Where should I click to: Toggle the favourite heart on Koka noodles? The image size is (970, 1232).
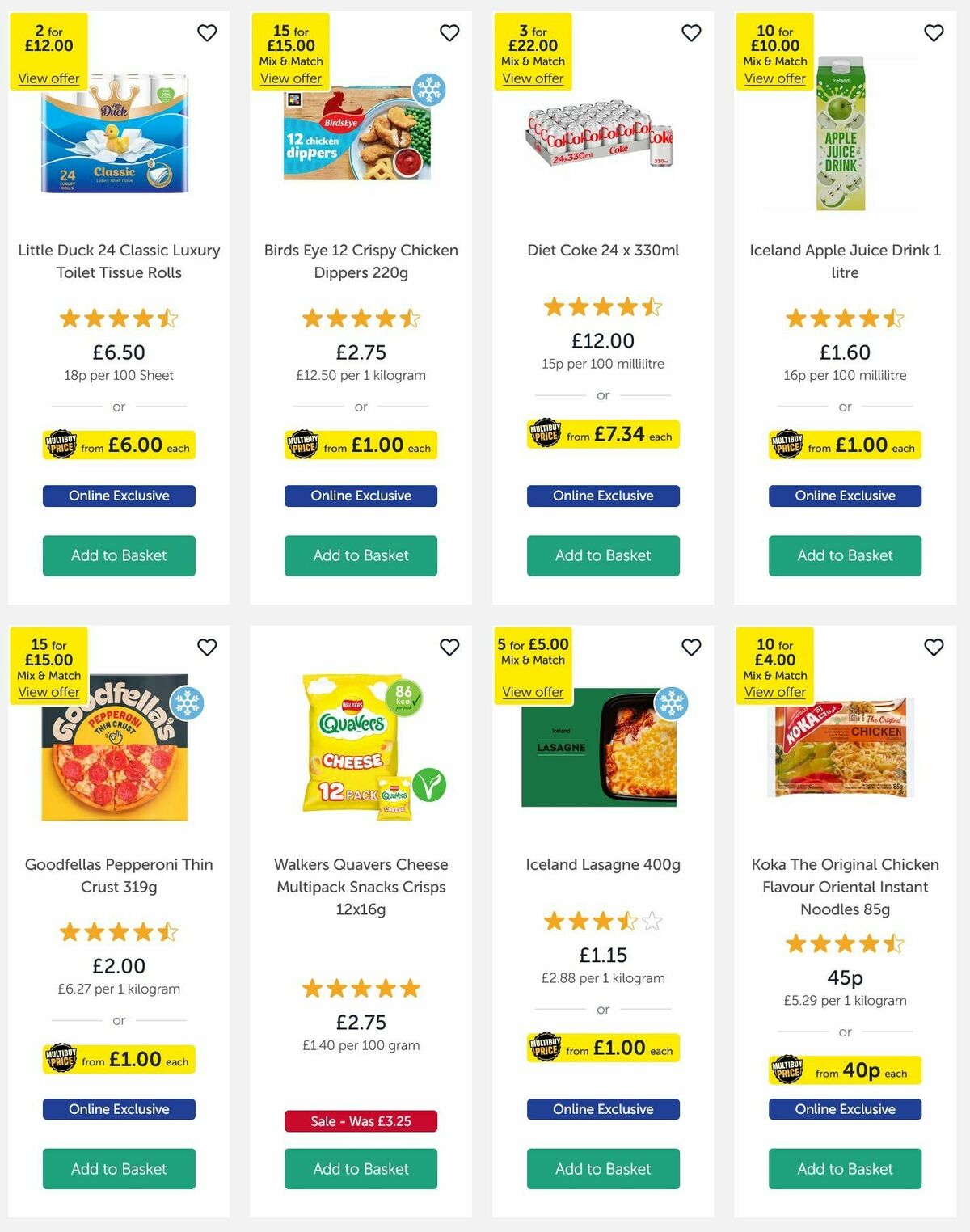(x=933, y=647)
